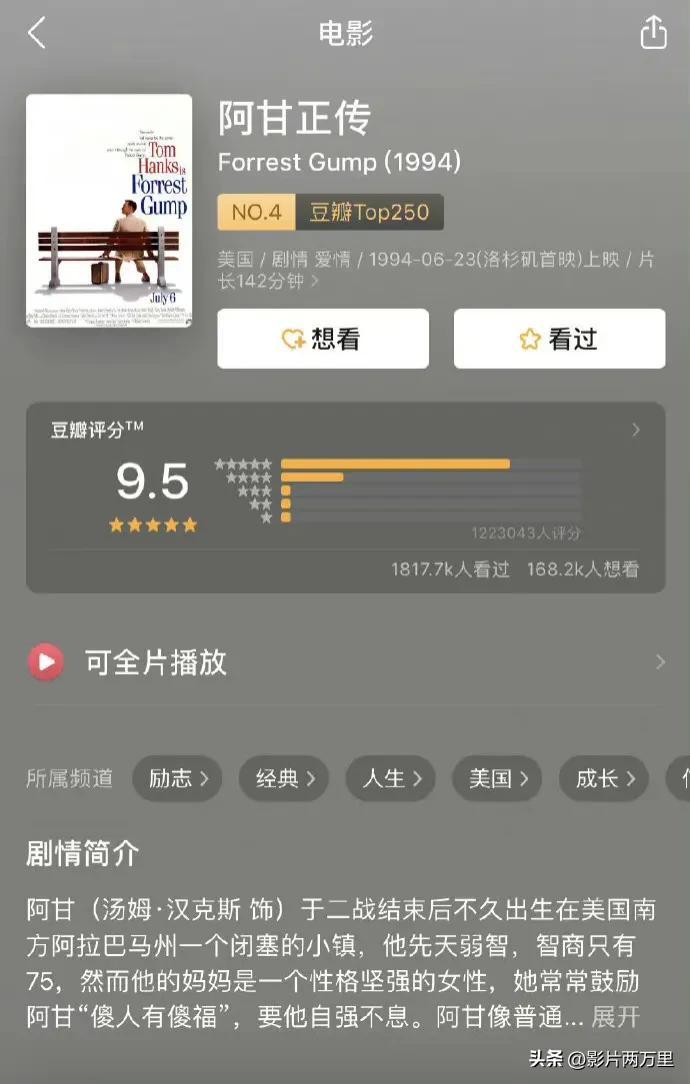Mark movie as 看过
The width and height of the screenshot is (690, 1084).
coord(559,339)
